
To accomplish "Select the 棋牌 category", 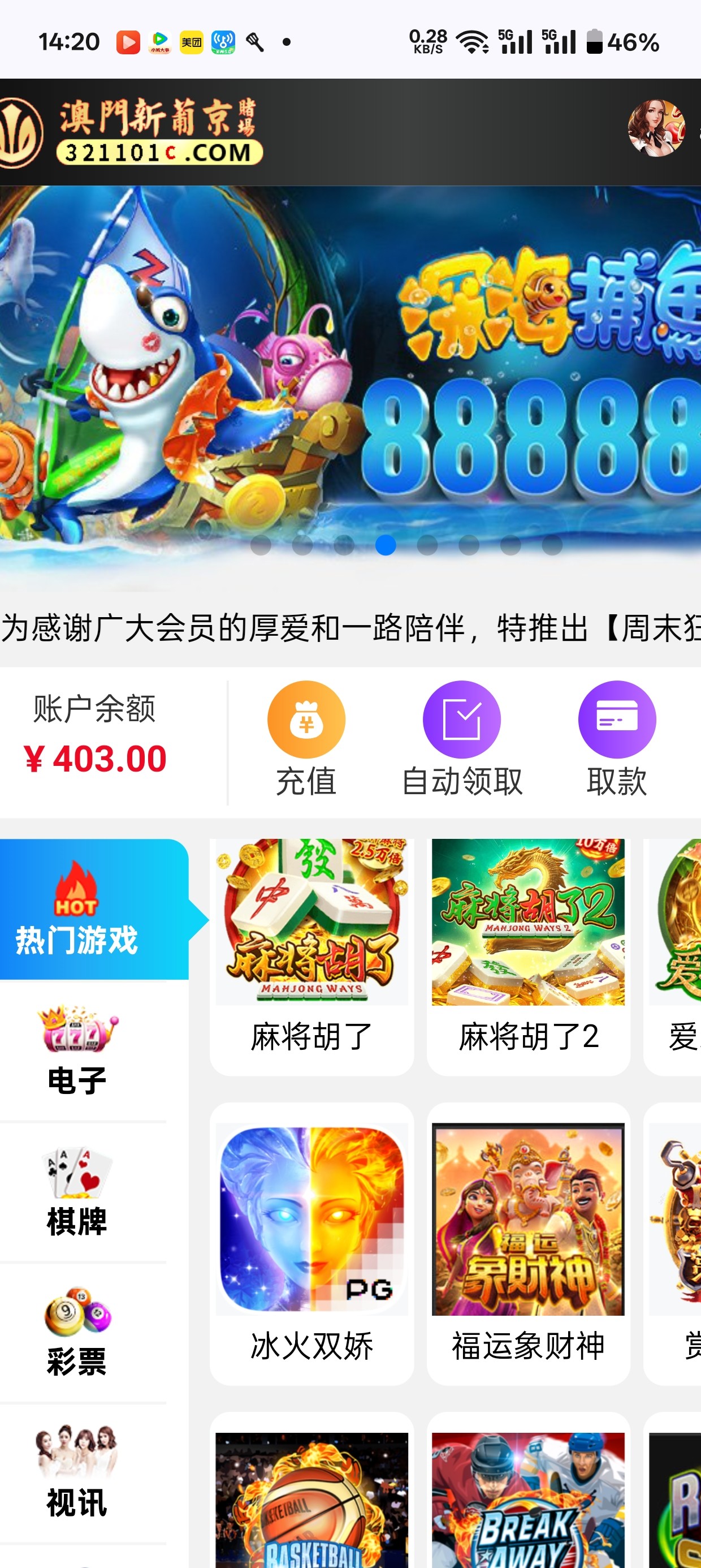I will click(78, 1191).
